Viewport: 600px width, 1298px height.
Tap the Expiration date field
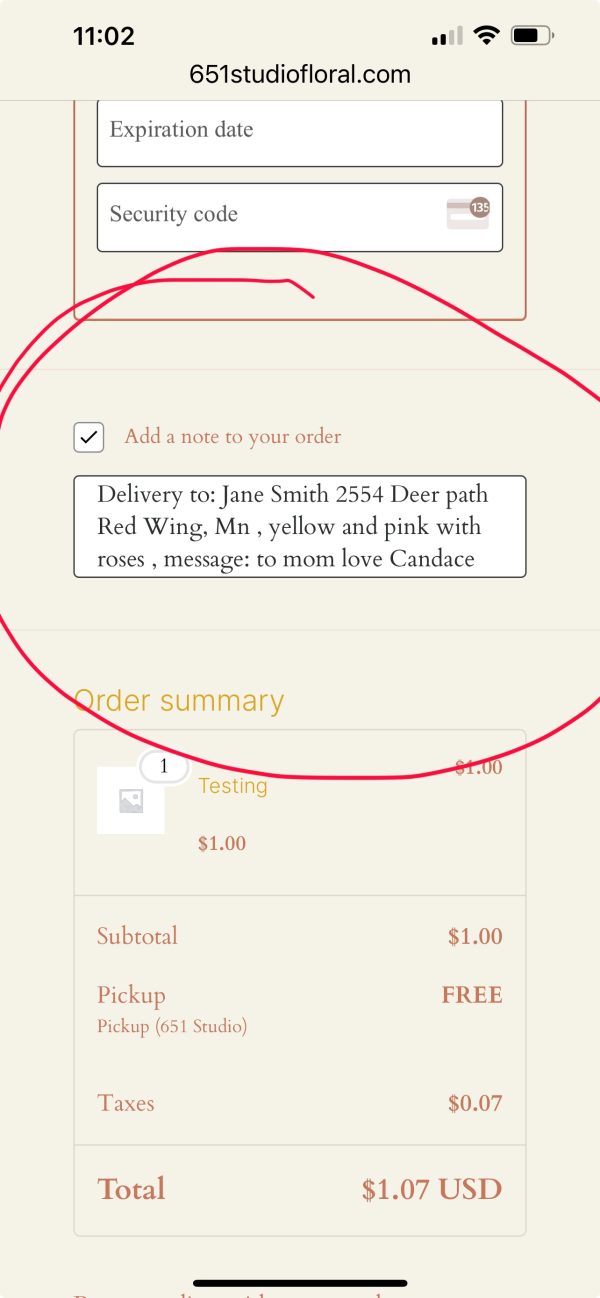pos(299,131)
